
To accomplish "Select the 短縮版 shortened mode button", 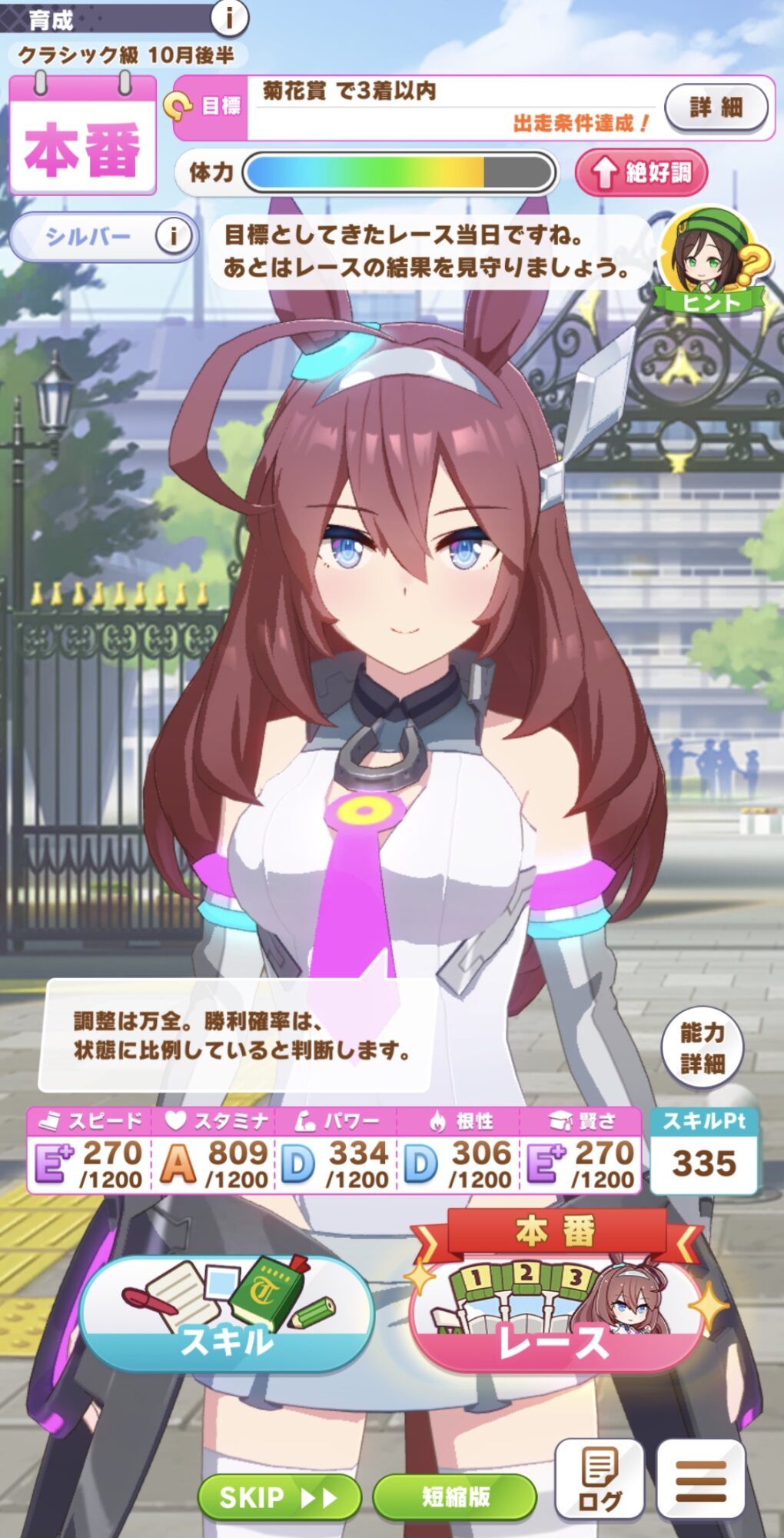I will pyautogui.click(x=455, y=1496).
